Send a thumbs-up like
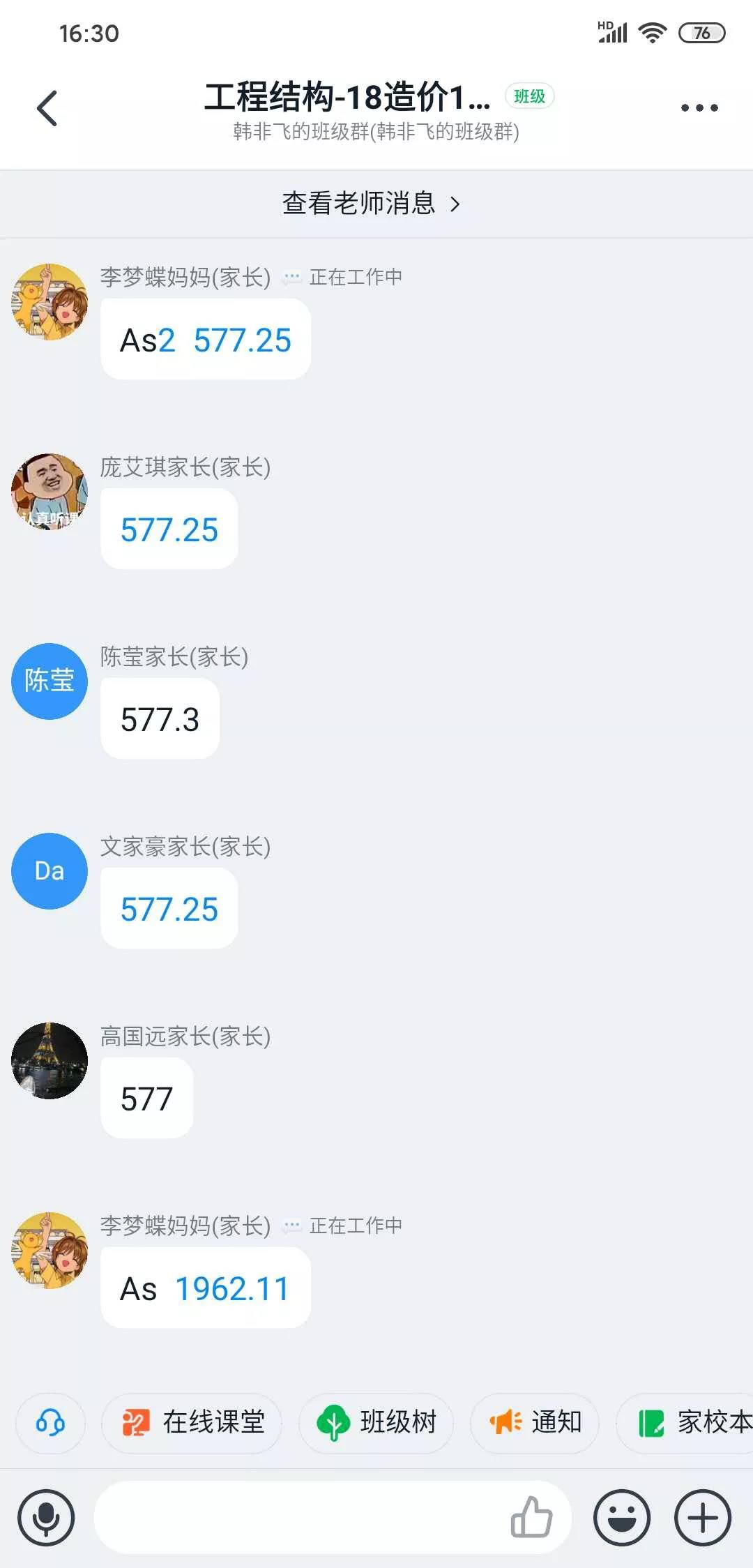753x1568 pixels. click(x=531, y=1518)
